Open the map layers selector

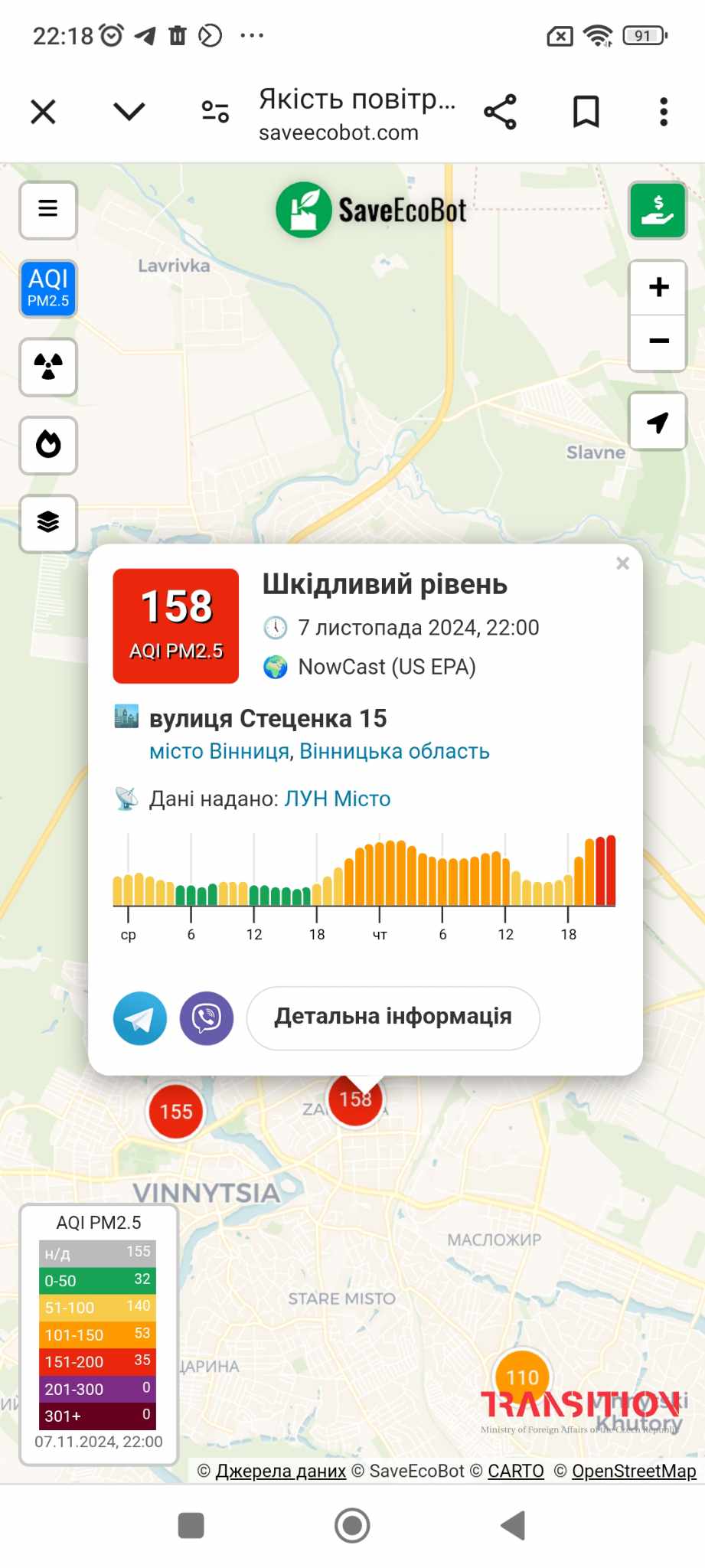point(48,523)
